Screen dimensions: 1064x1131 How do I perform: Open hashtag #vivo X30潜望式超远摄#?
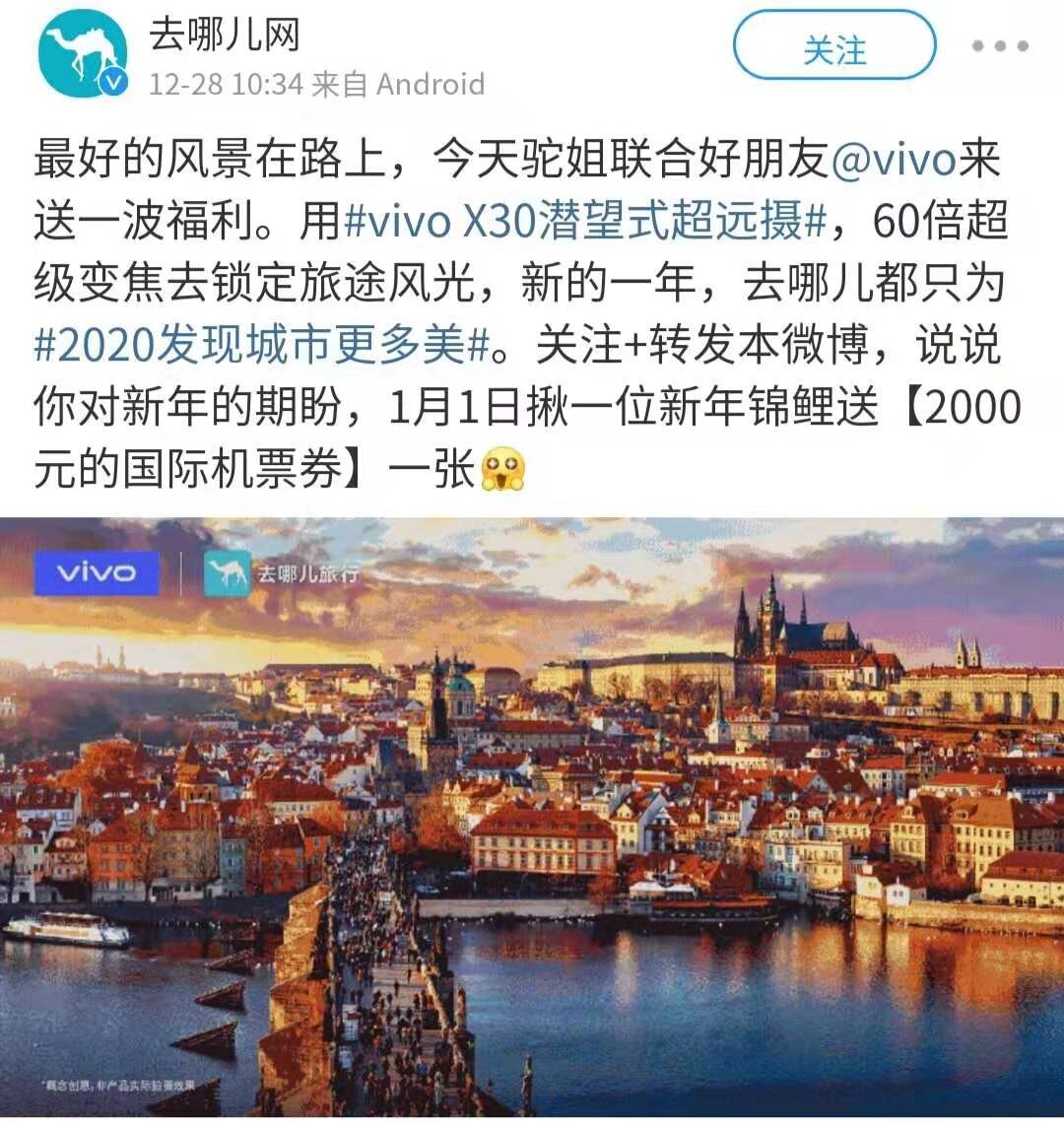coord(585,224)
